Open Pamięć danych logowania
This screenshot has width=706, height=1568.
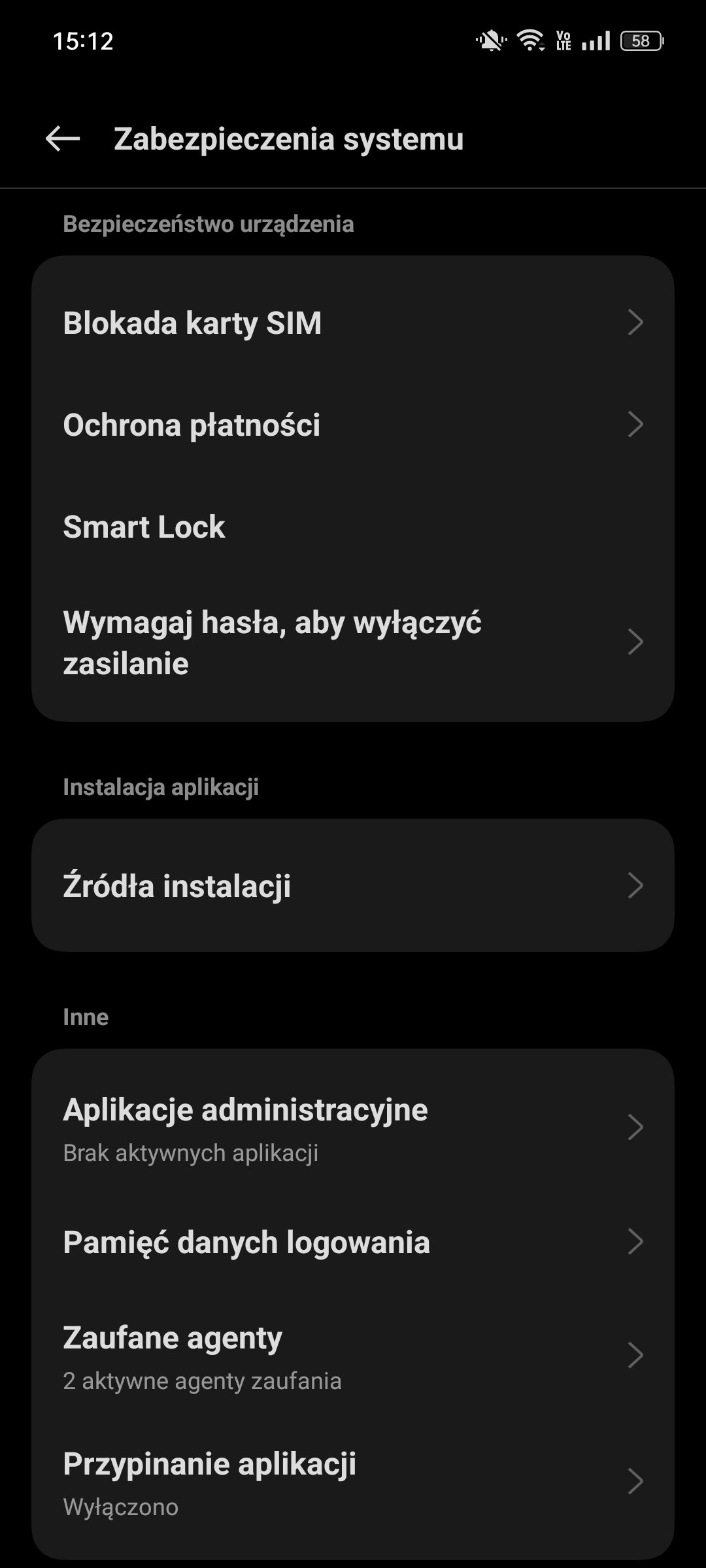(x=353, y=1242)
